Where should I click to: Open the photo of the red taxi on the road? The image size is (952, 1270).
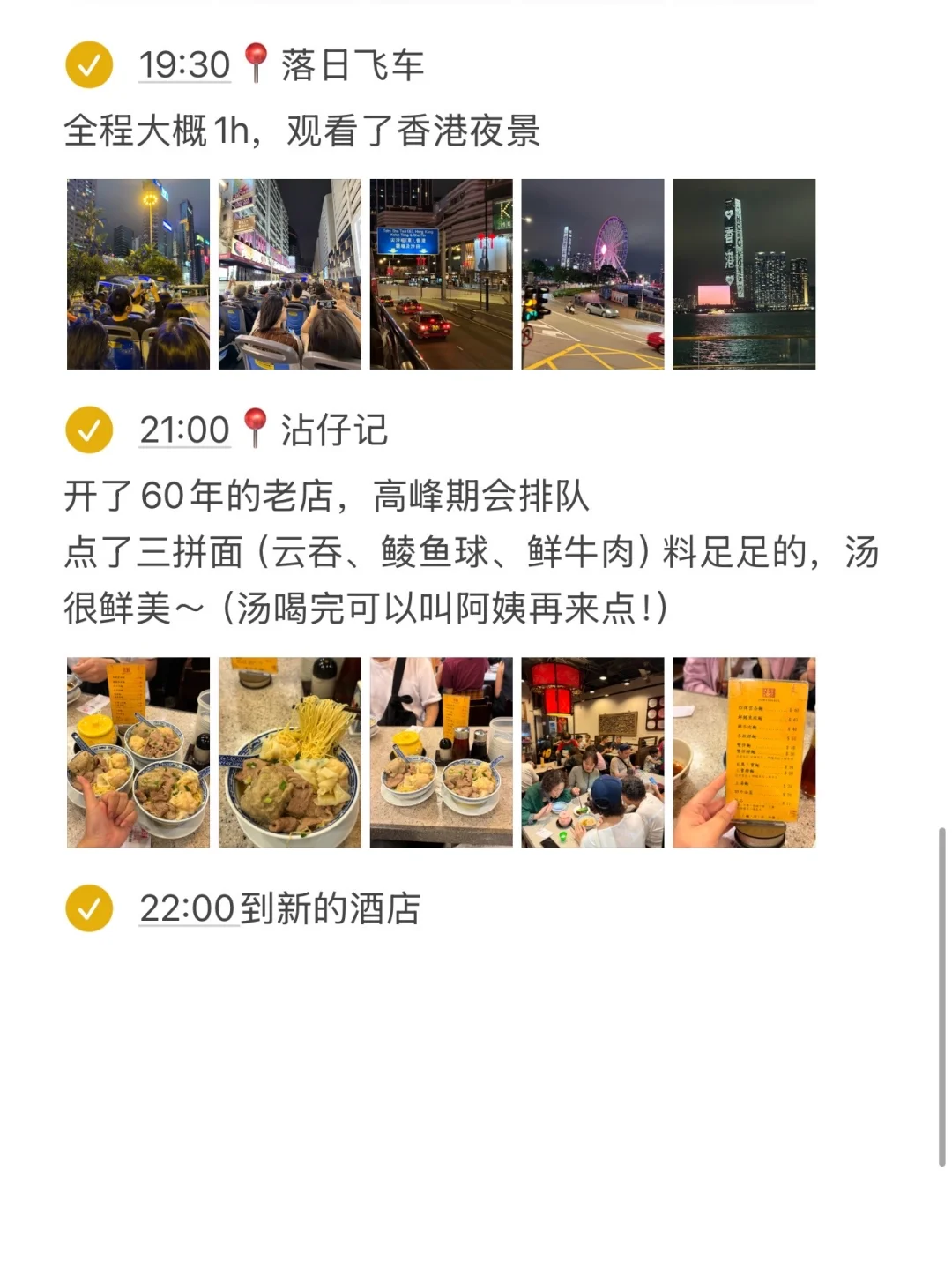441,273
